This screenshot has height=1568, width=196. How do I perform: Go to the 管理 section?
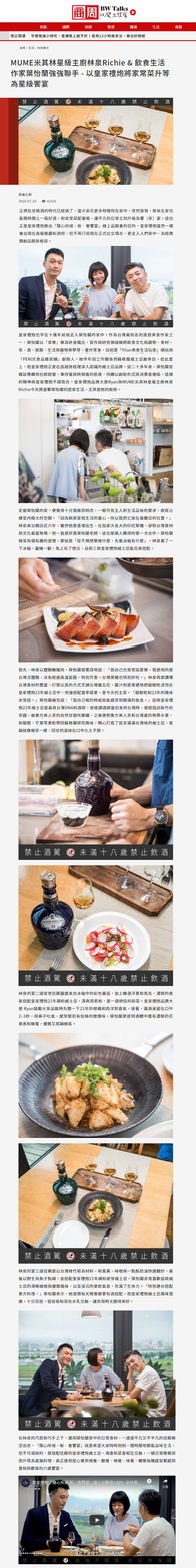click(x=110, y=27)
